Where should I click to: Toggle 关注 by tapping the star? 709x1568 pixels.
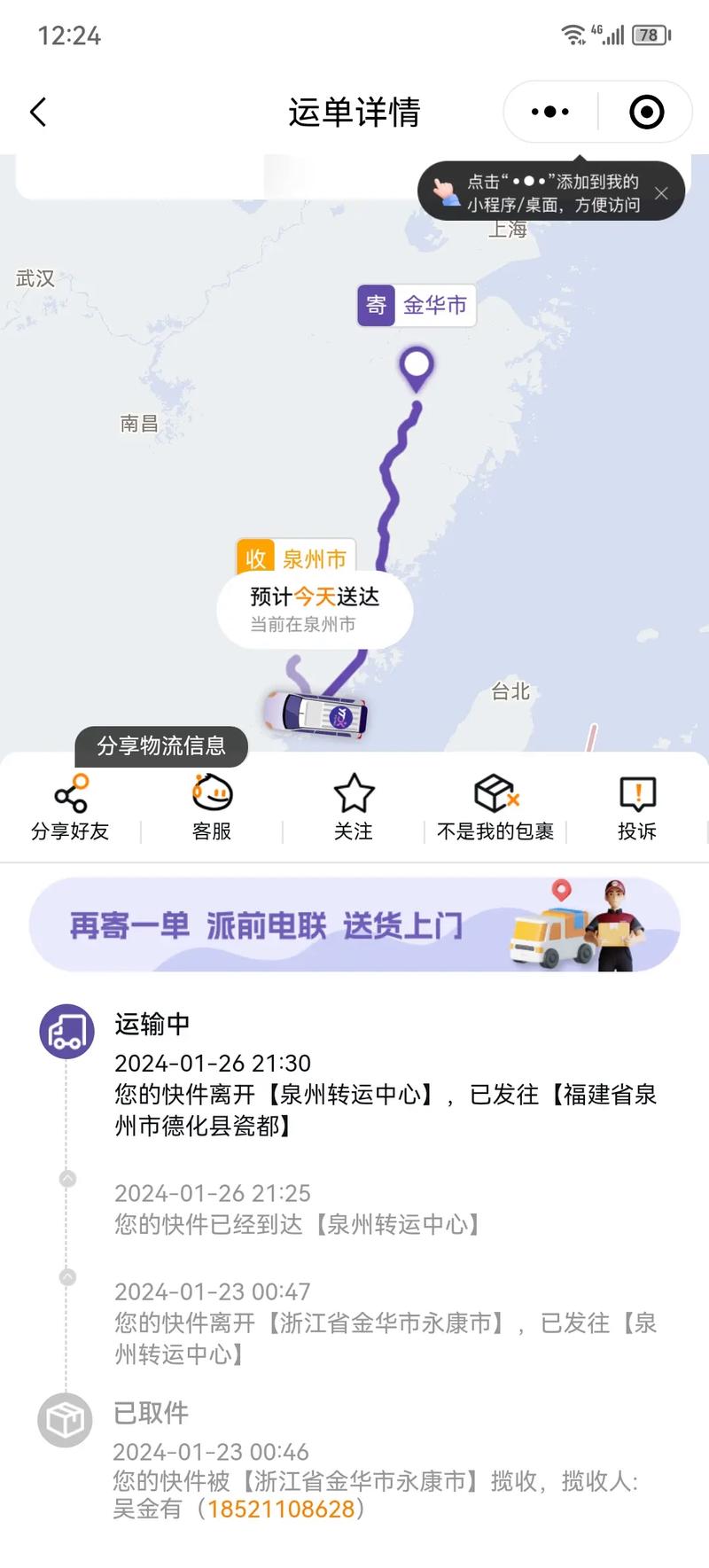click(x=354, y=792)
